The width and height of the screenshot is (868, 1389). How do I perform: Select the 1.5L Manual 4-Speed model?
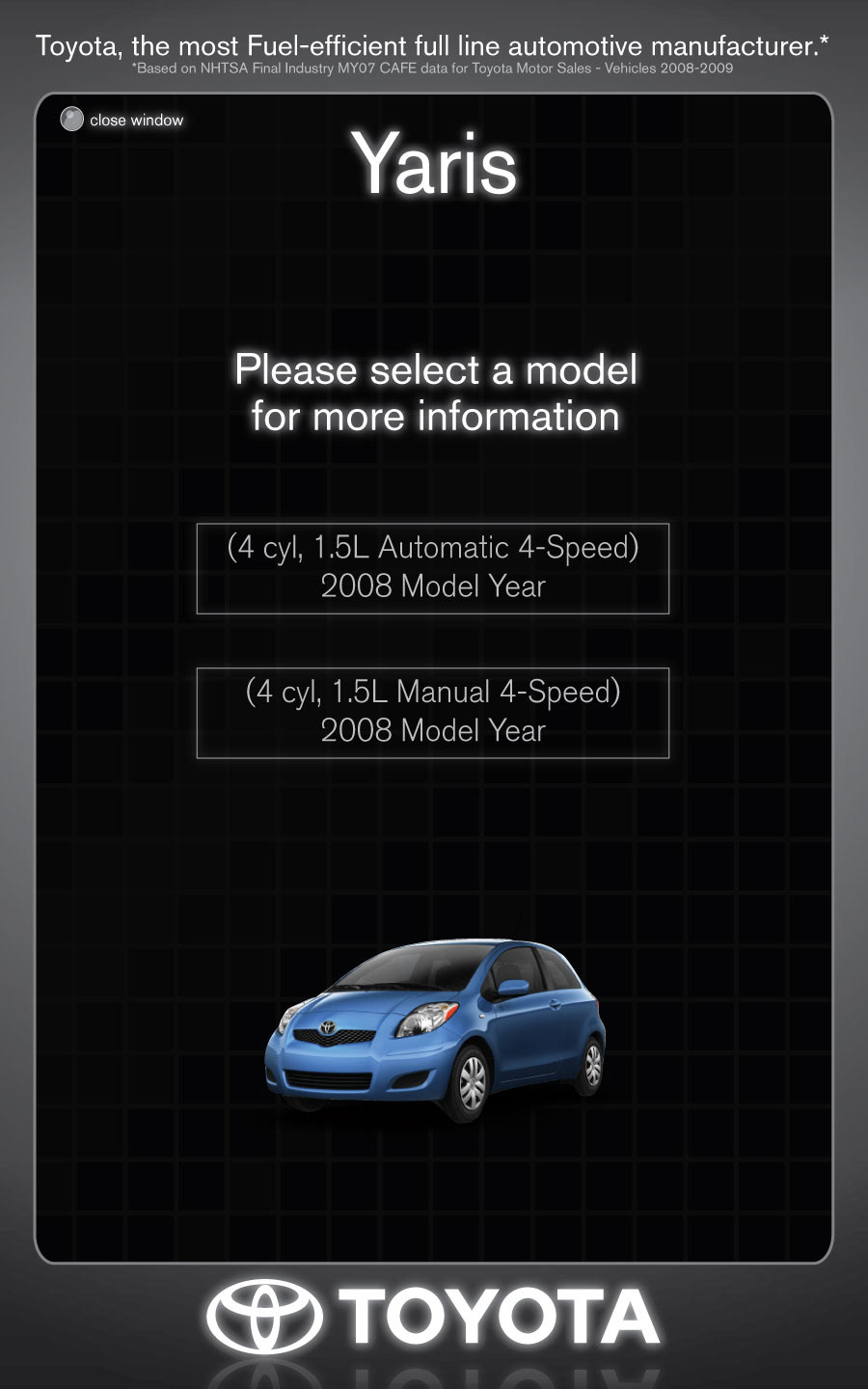[432, 713]
